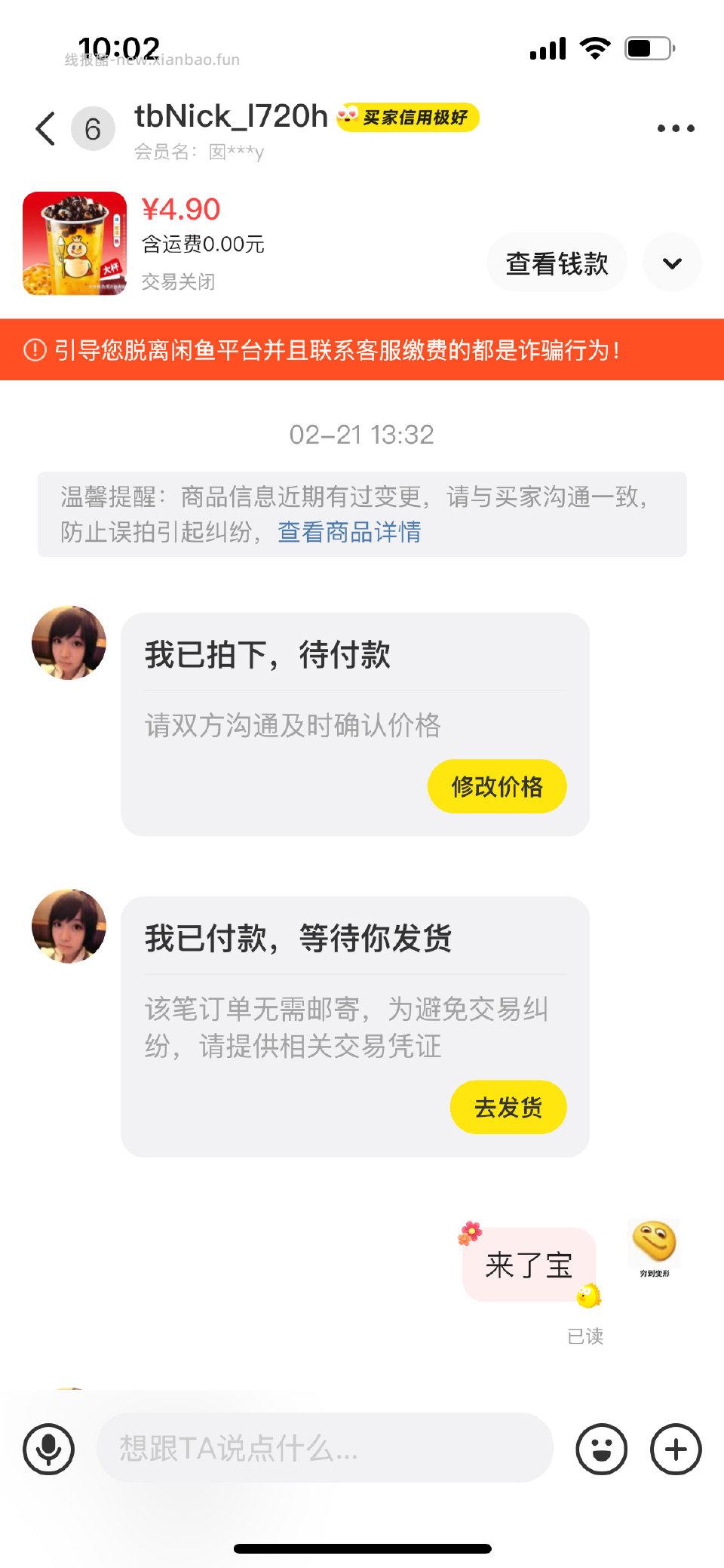This screenshot has width=724, height=1568.
Task: Tap the unread count badge showing 6
Action: pyautogui.click(x=92, y=128)
